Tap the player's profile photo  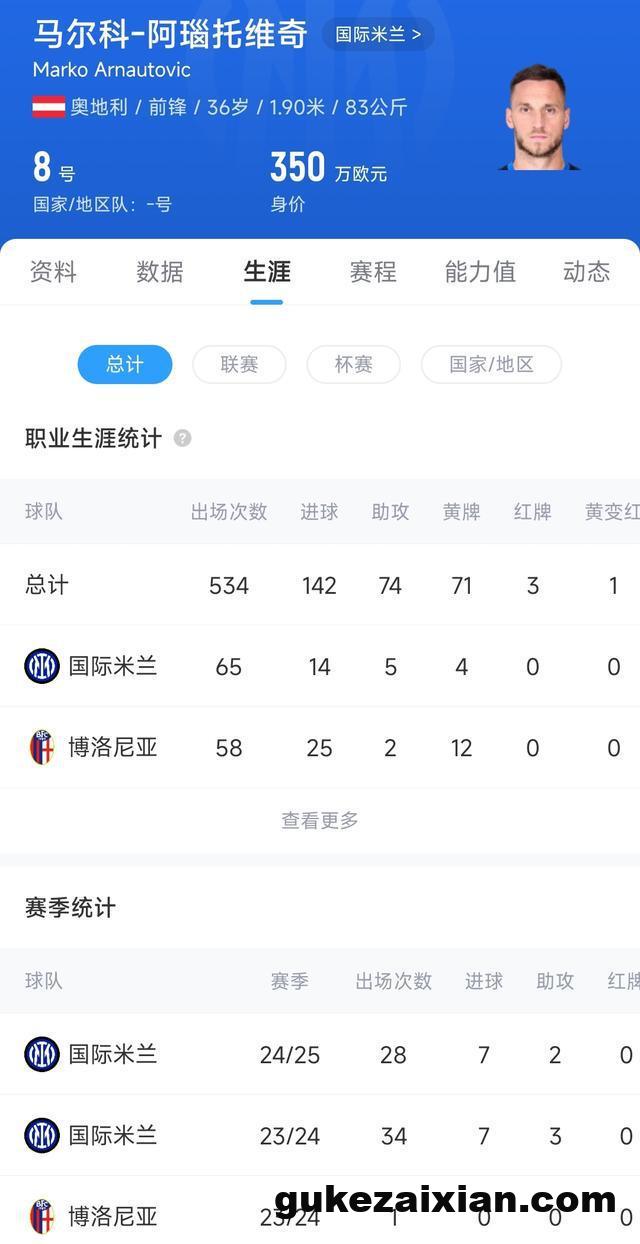coord(538,119)
